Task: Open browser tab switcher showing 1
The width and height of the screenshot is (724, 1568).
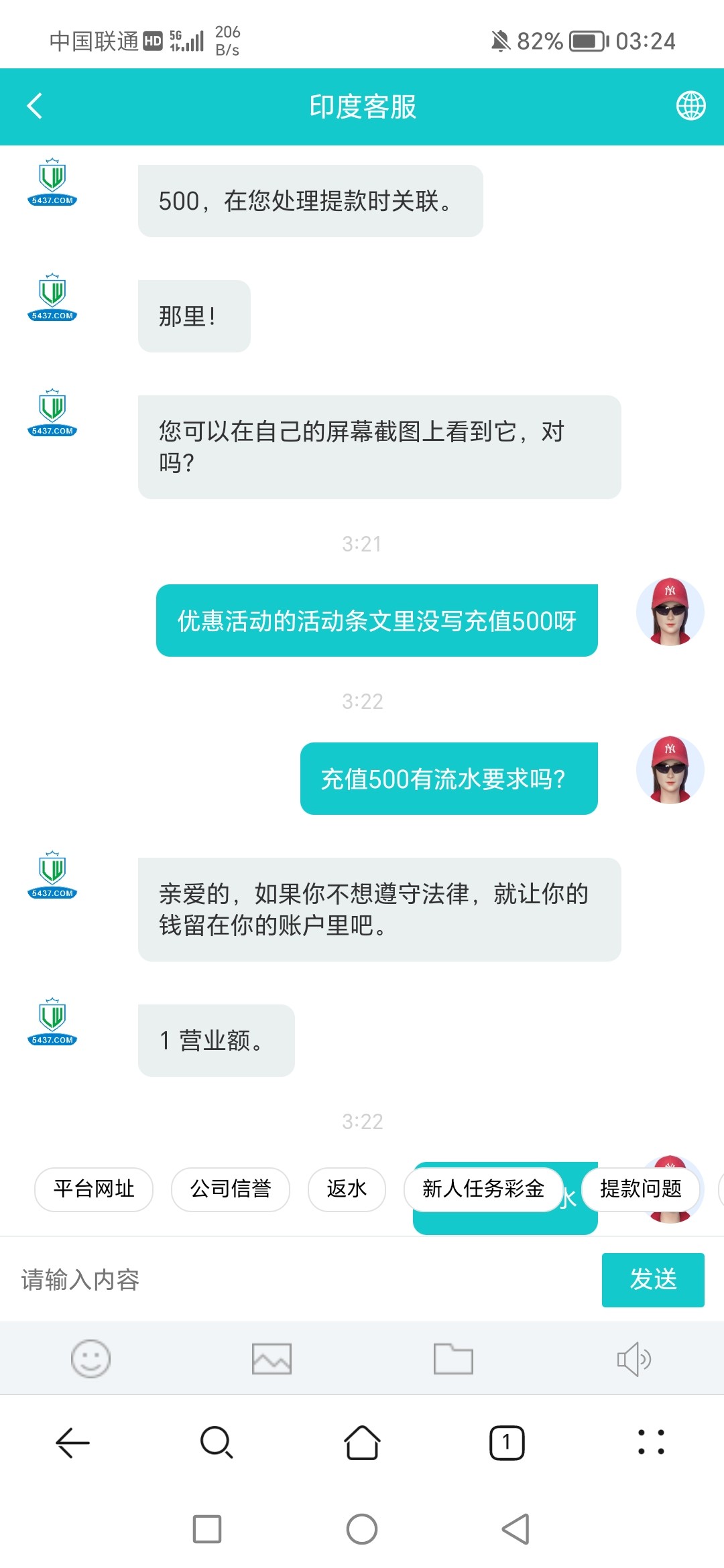Action: point(506,1442)
